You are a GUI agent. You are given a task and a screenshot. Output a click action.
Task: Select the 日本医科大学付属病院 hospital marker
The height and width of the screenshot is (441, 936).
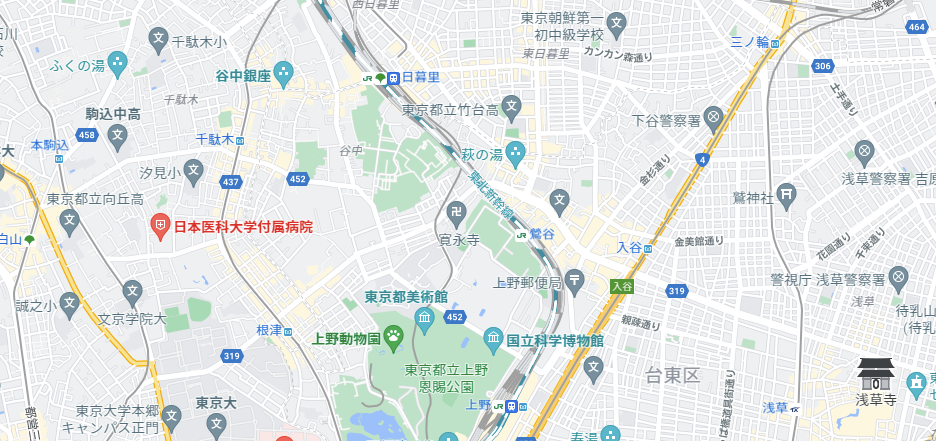159,227
